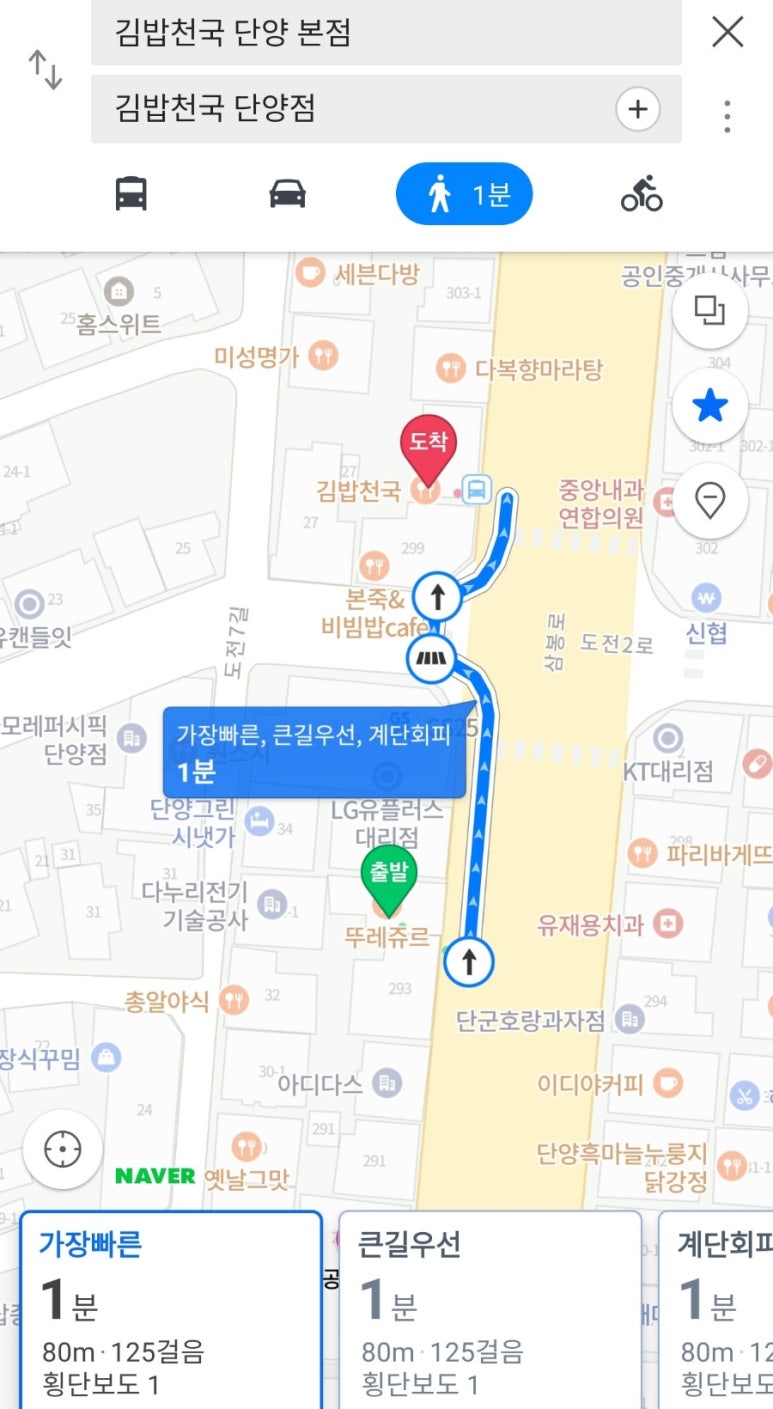Click the 출발 green departure marker
Screen dimensions: 773x1409
tap(390, 872)
